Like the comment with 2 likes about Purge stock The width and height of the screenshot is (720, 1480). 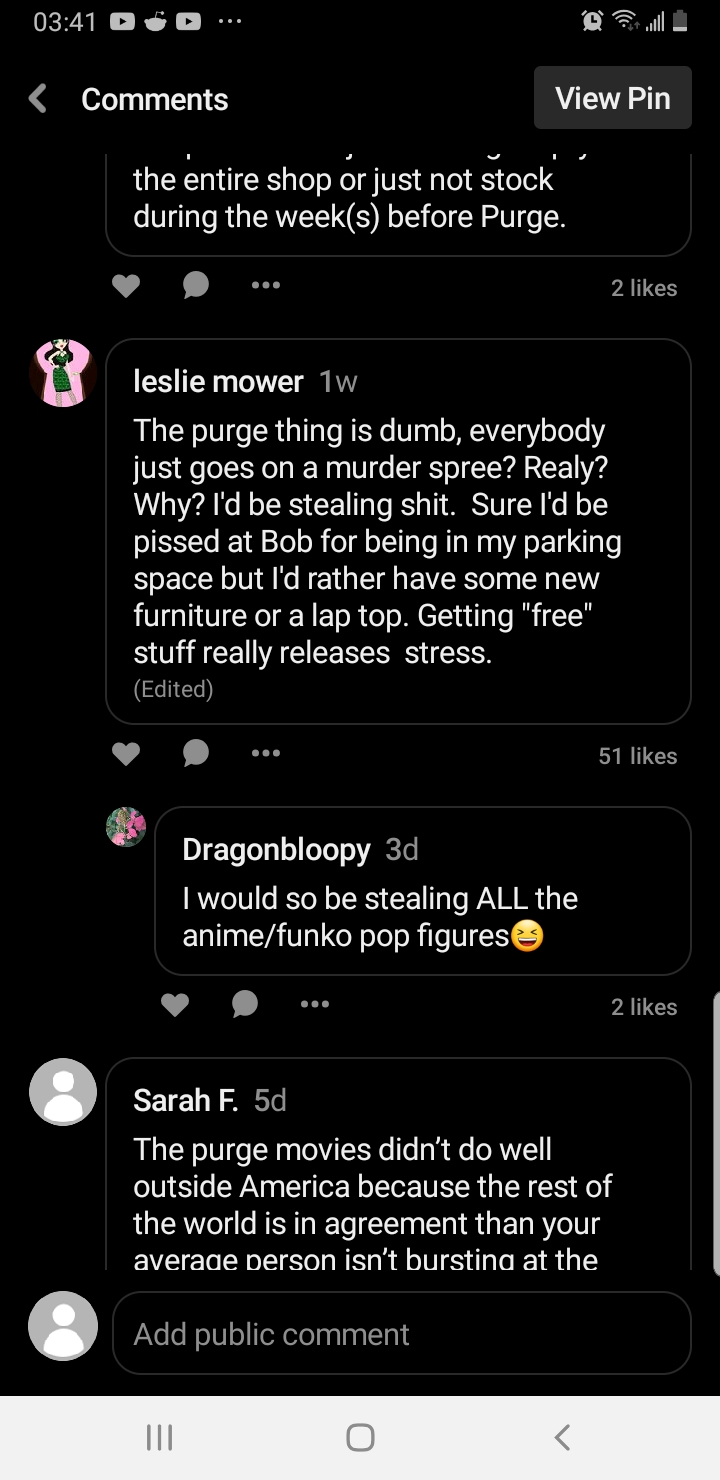pos(125,287)
